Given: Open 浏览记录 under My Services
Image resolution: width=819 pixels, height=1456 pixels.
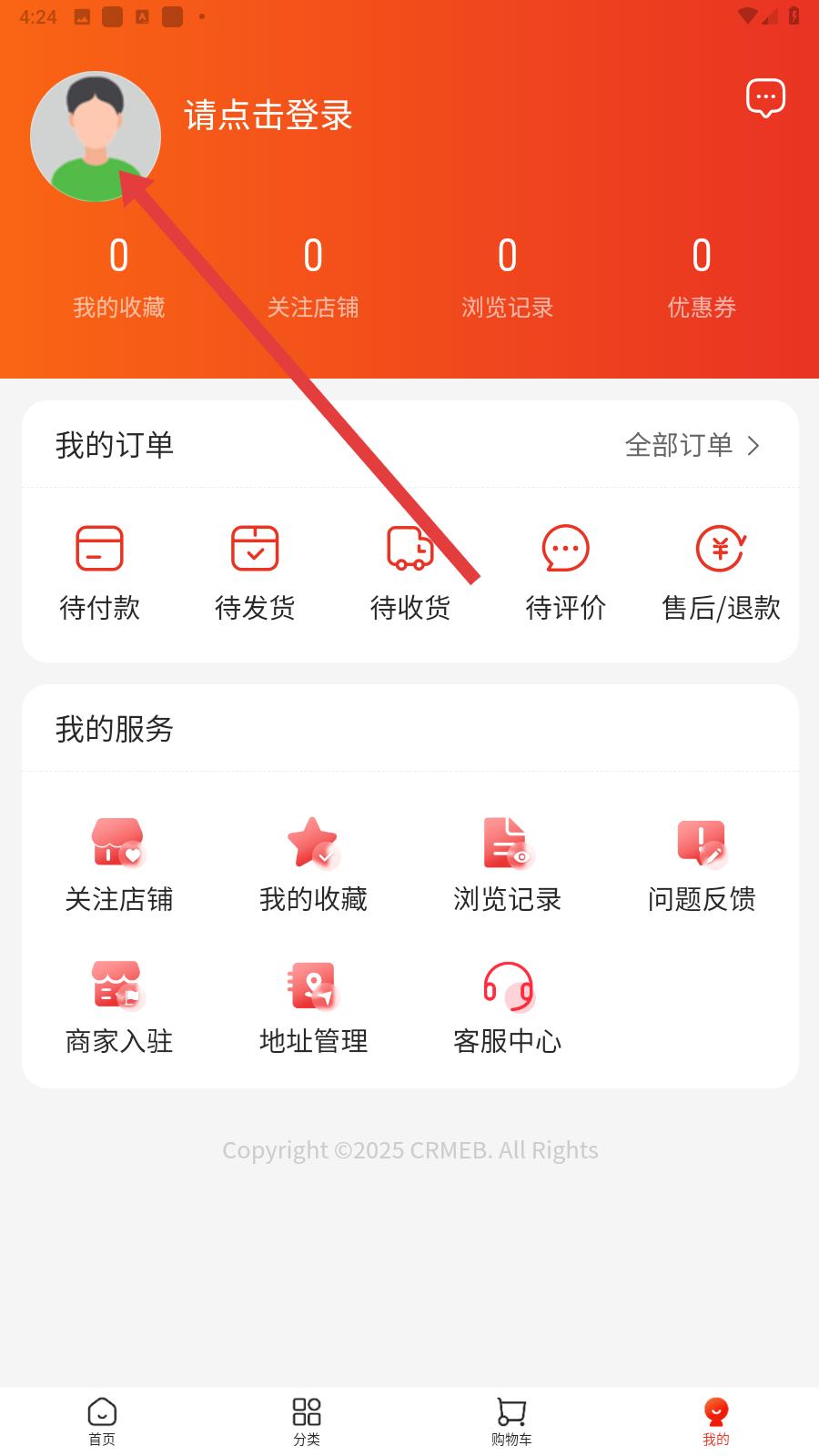Looking at the screenshot, I should (507, 864).
